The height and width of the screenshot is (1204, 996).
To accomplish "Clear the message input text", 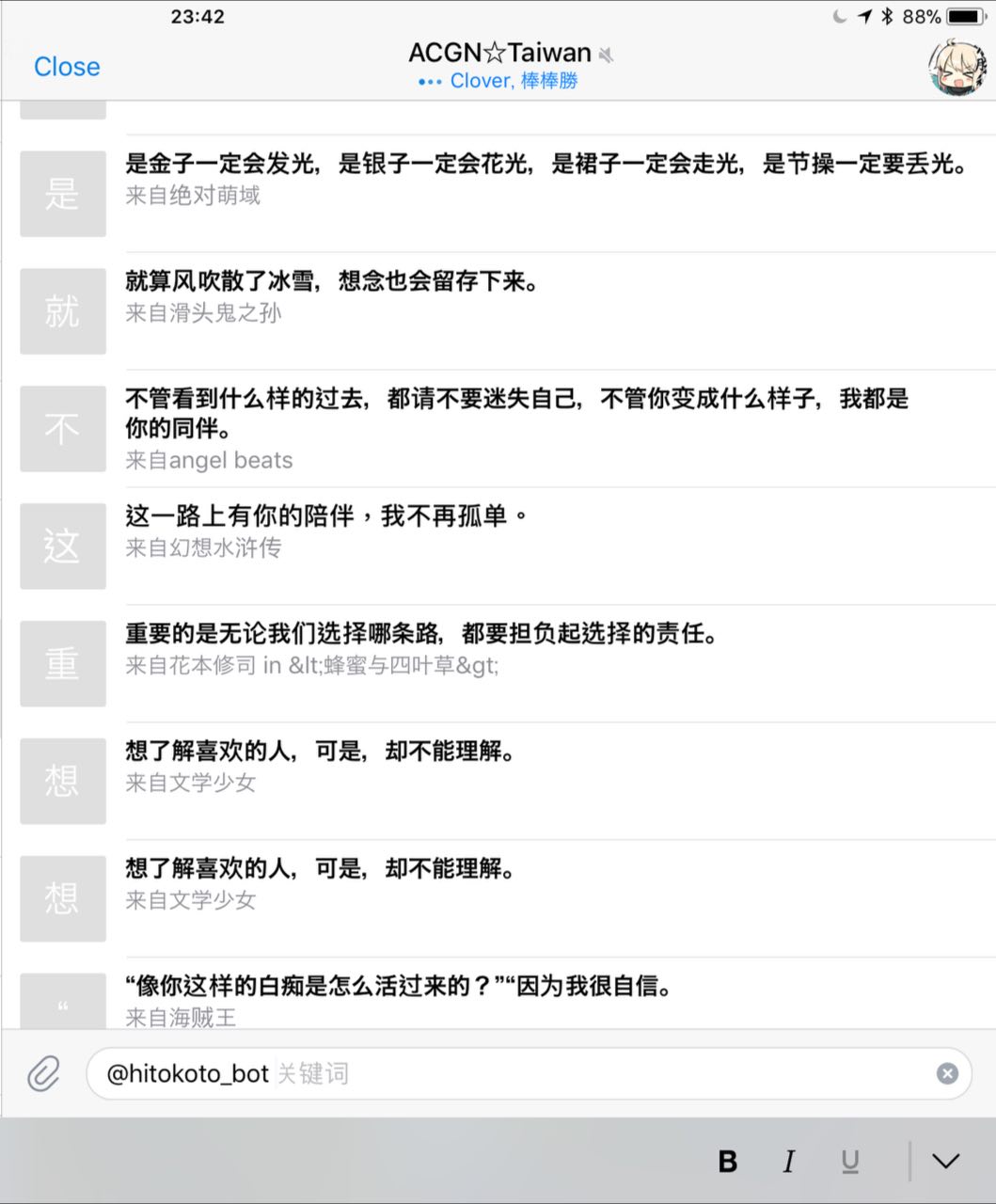I will (x=947, y=1073).
